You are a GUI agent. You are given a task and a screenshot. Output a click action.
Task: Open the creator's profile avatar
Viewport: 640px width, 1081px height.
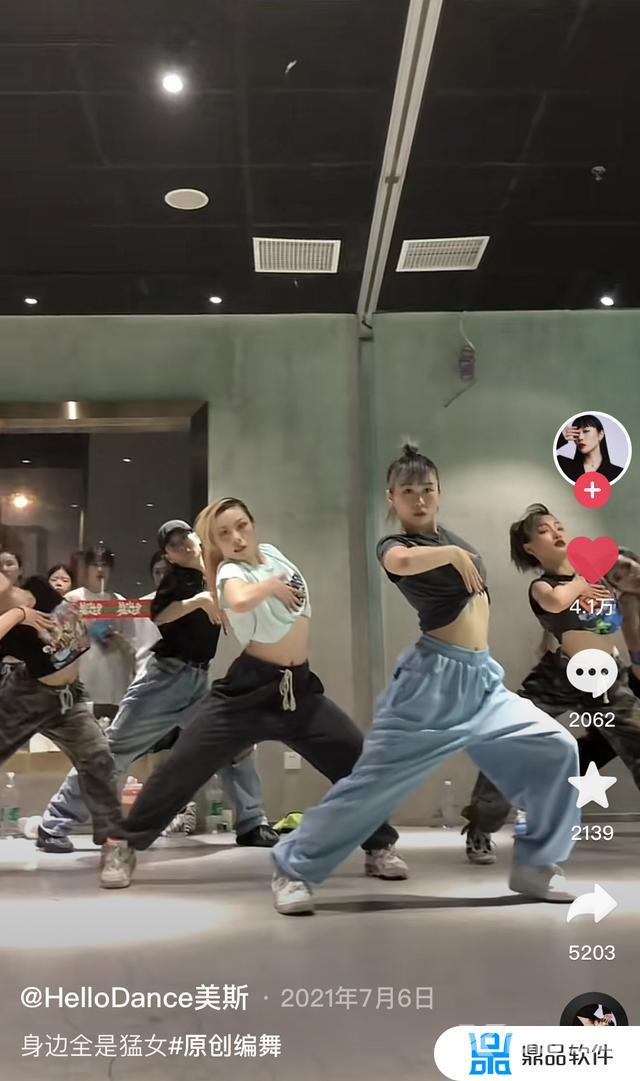click(592, 448)
